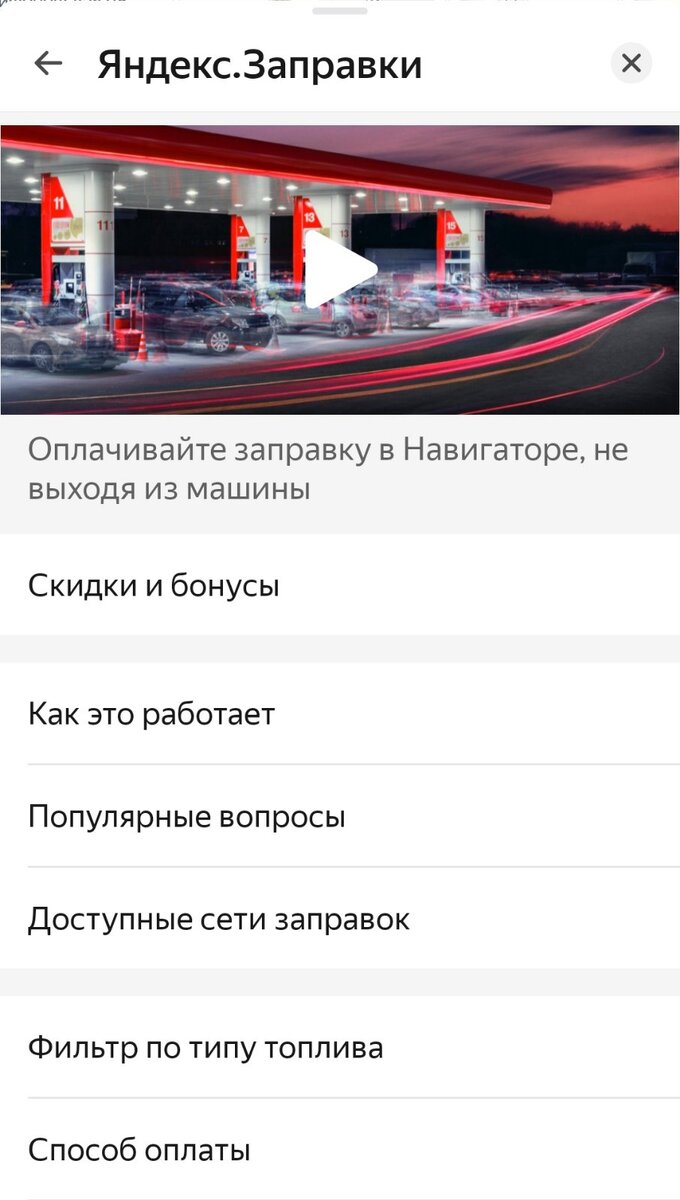The height and width of the screenshot is (1200, 680).
Task: Play the gas station promo video
Action: coord(340,269)
